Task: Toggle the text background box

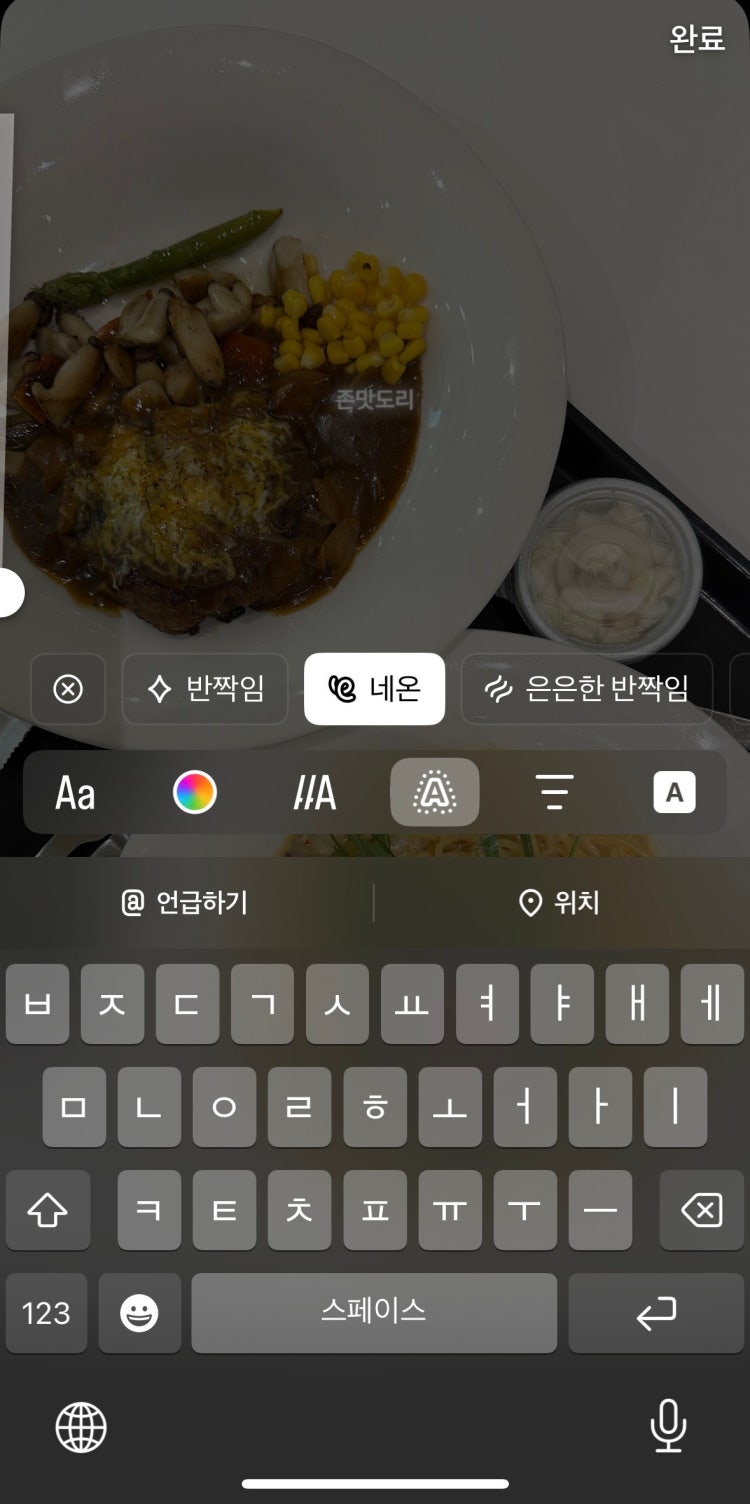Action: (x=674, y=793)
